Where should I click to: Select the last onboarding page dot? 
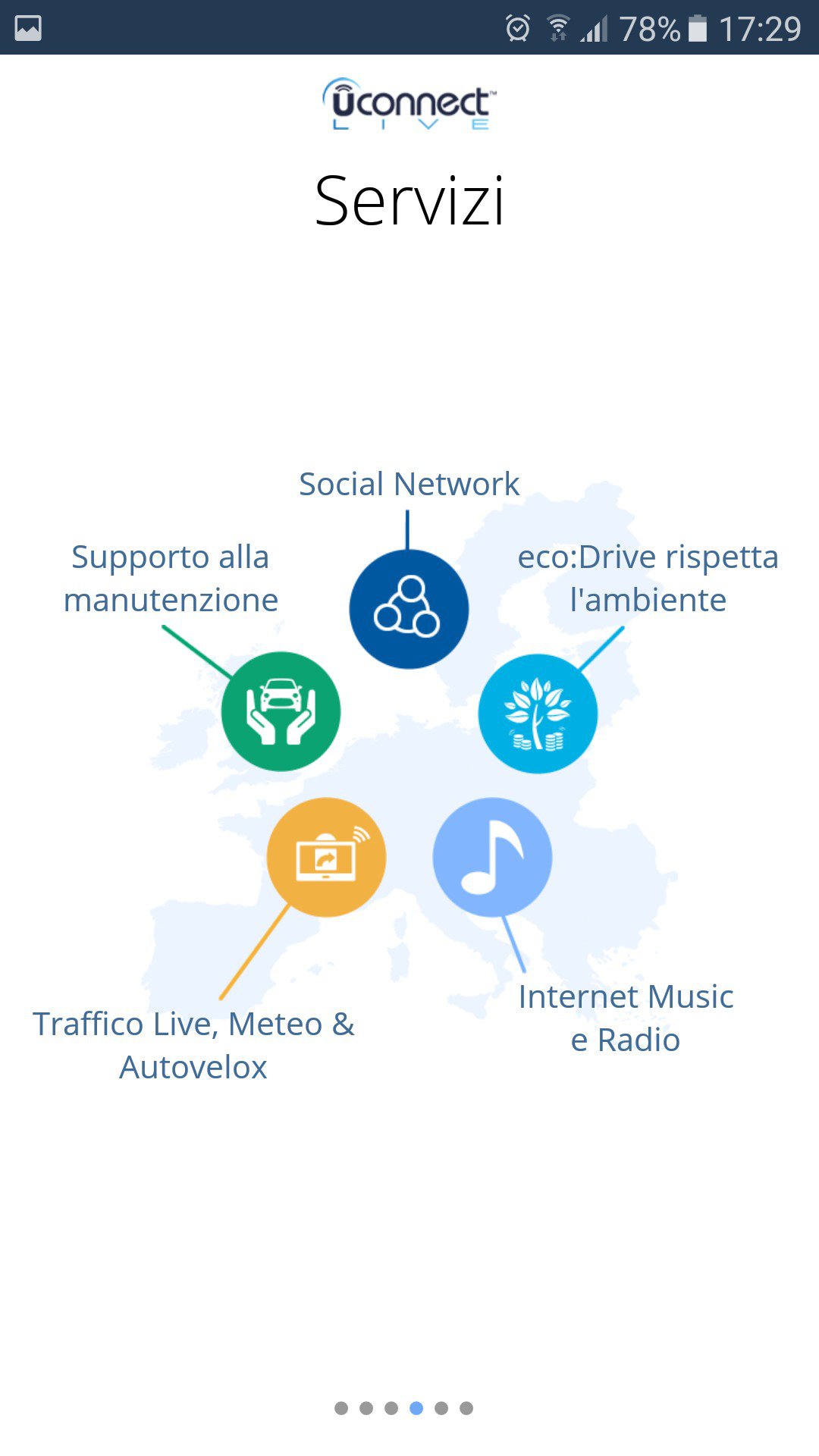(466, 1408)
